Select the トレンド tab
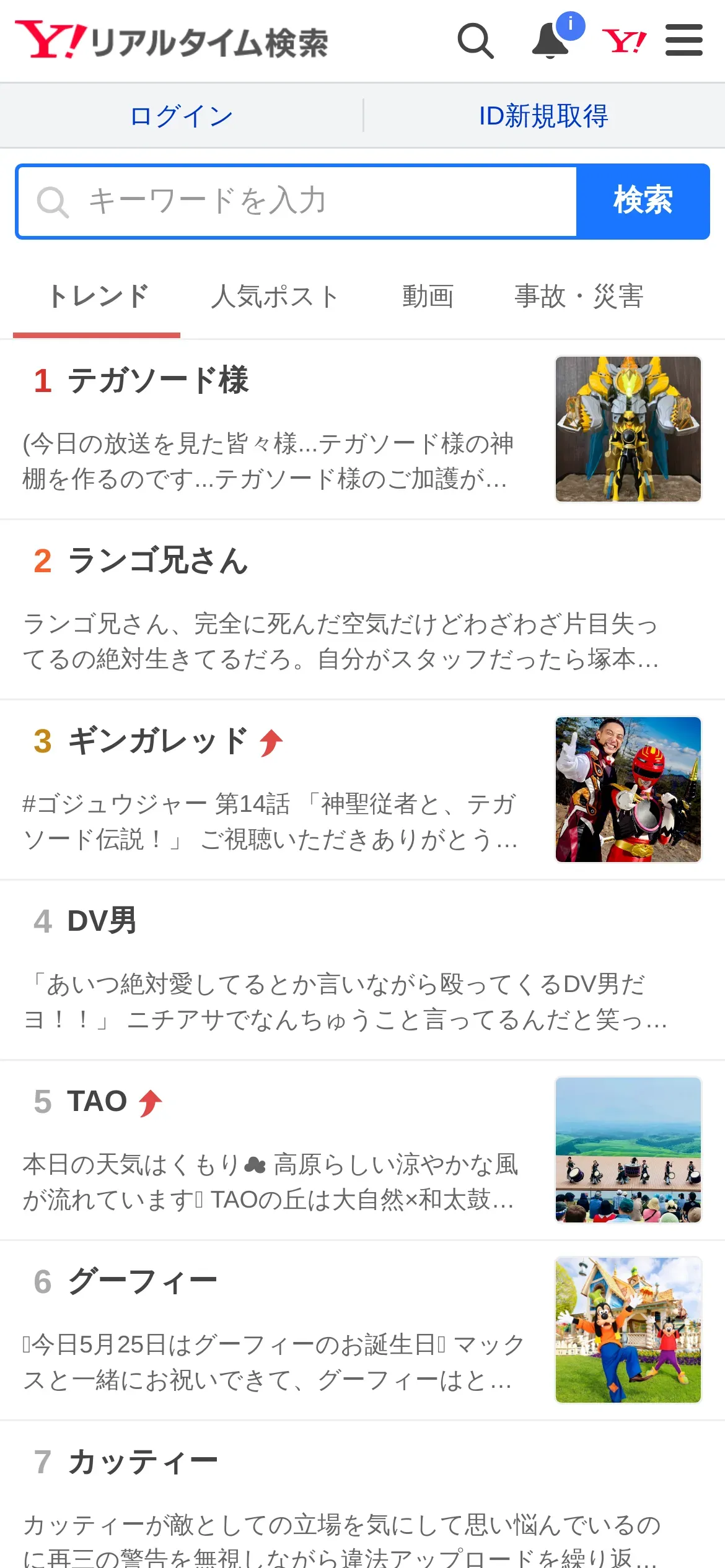This screenshot has width=725, height=1568. click(x=97, y=297)
